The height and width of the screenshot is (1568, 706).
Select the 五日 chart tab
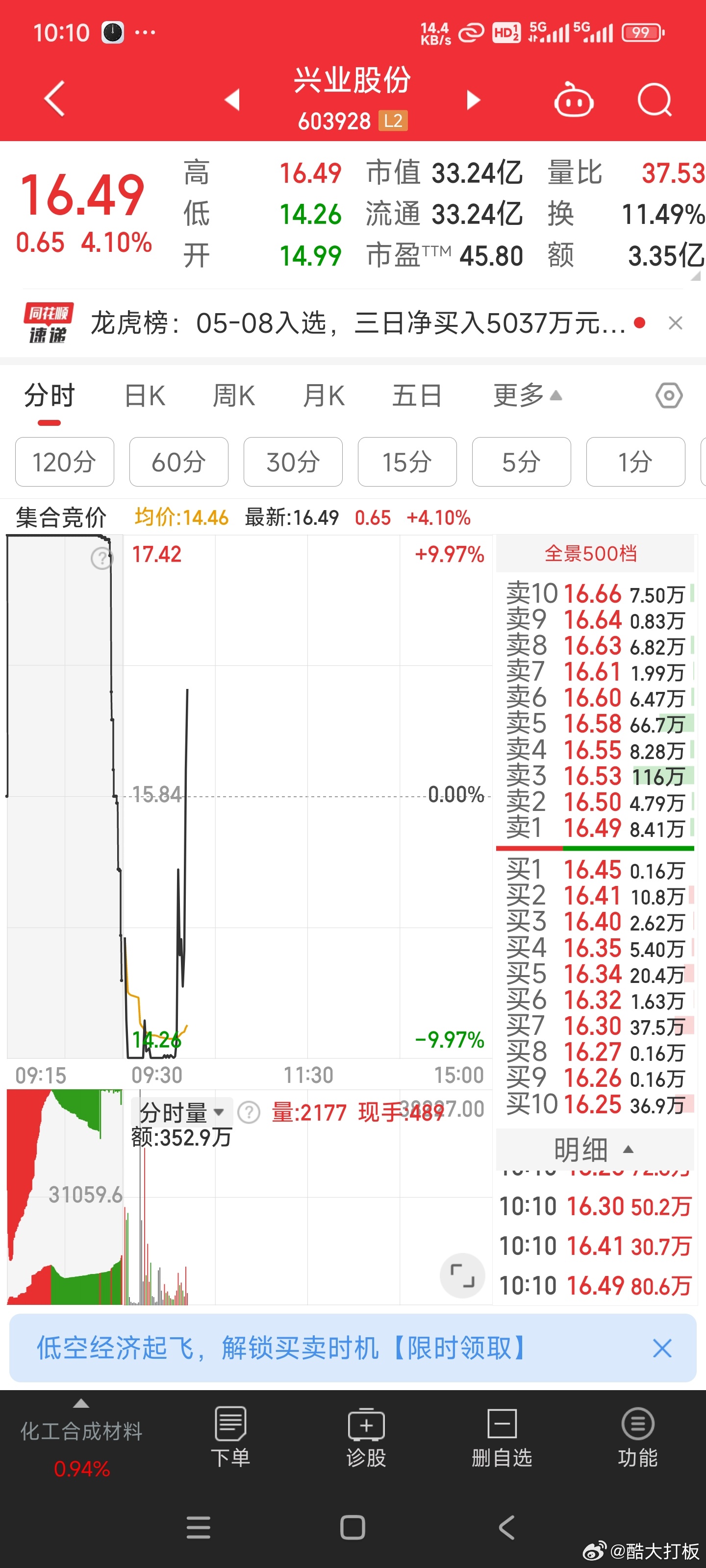point(417,395)
